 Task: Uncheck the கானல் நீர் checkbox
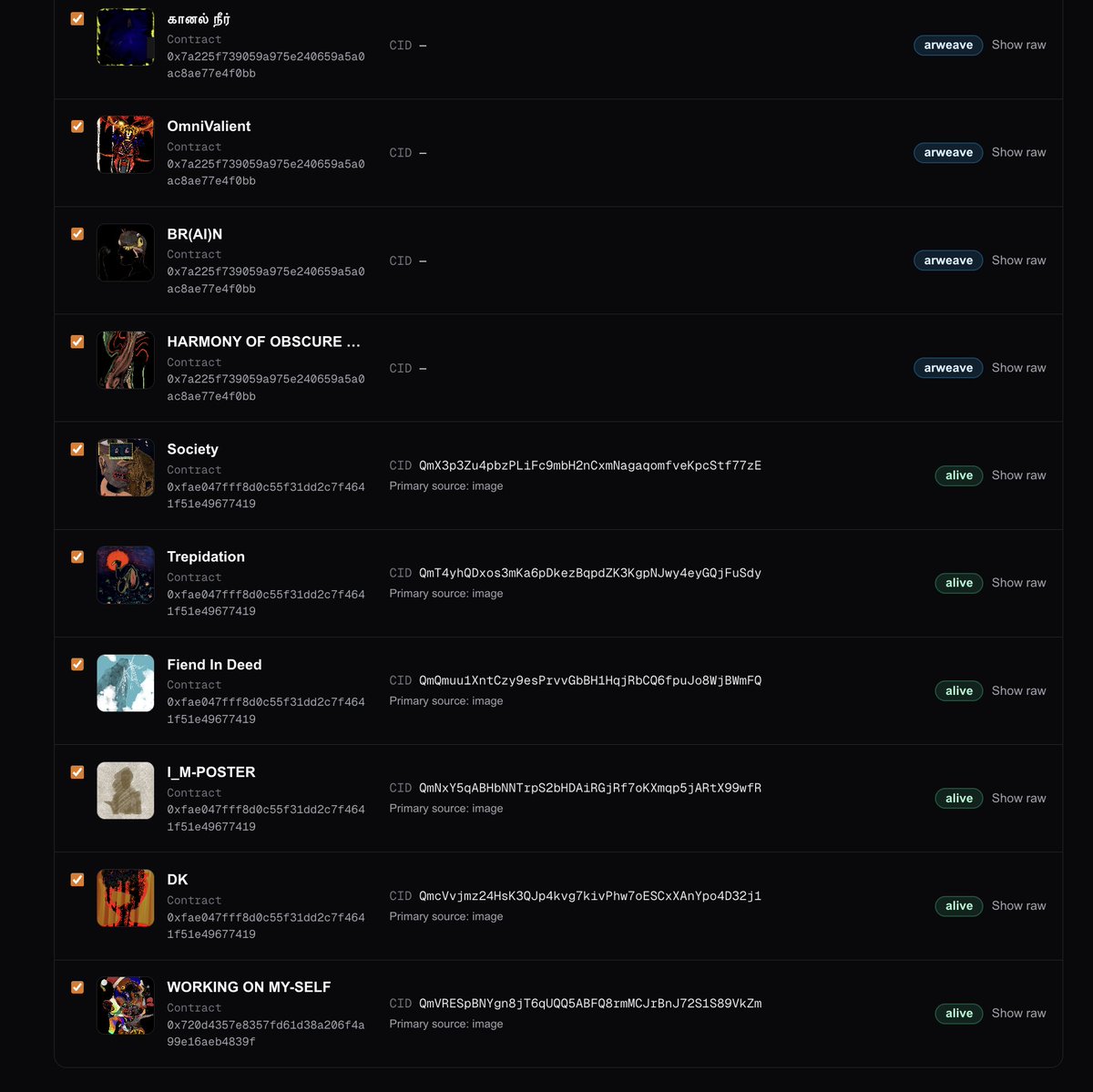pyautogui.click(x=77, y=19)
